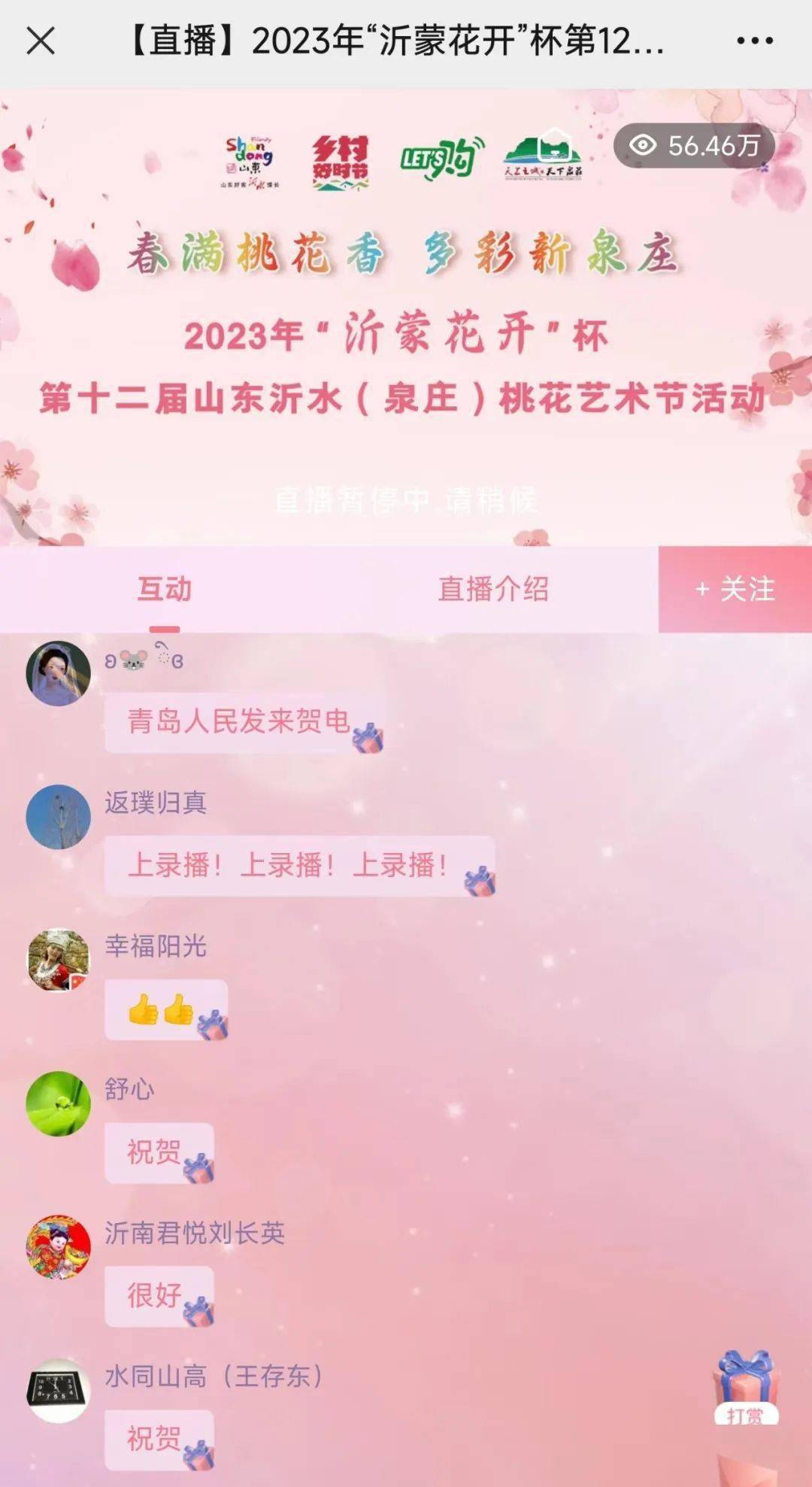Open the three-dot overflow menu
The height and width of the screenshot is (1487, 812).
tap(754, 41)
